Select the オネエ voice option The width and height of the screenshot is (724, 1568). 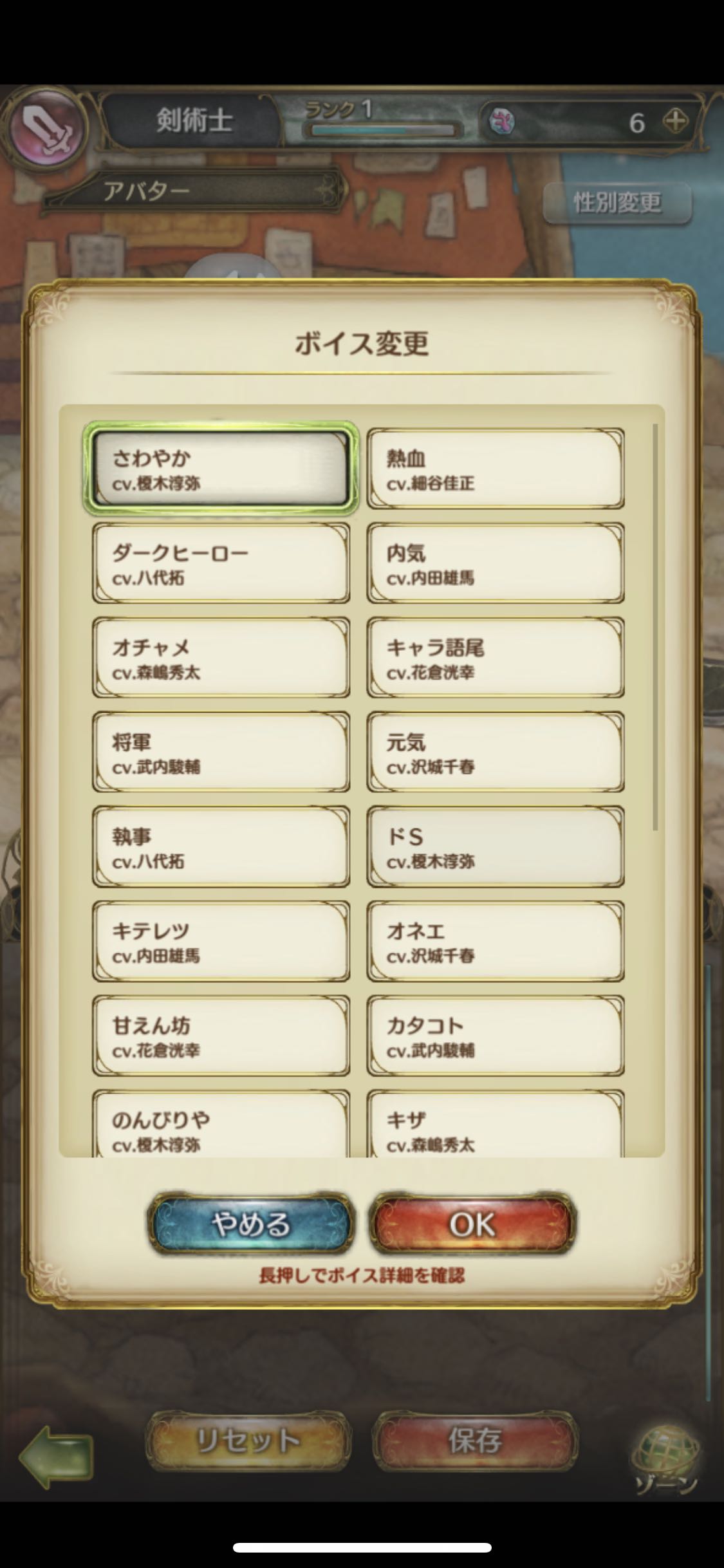click(x=495, y=941)
